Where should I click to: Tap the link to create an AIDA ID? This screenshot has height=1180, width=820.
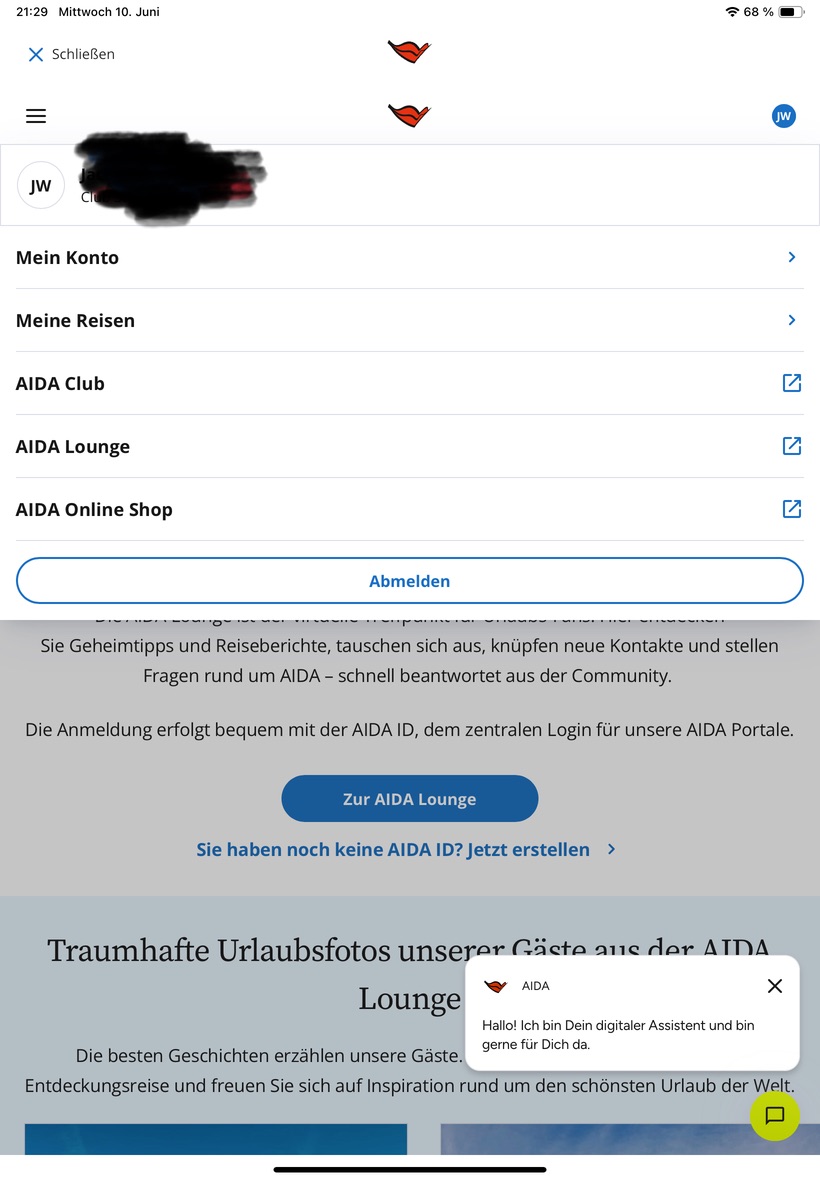click(406, 850)
